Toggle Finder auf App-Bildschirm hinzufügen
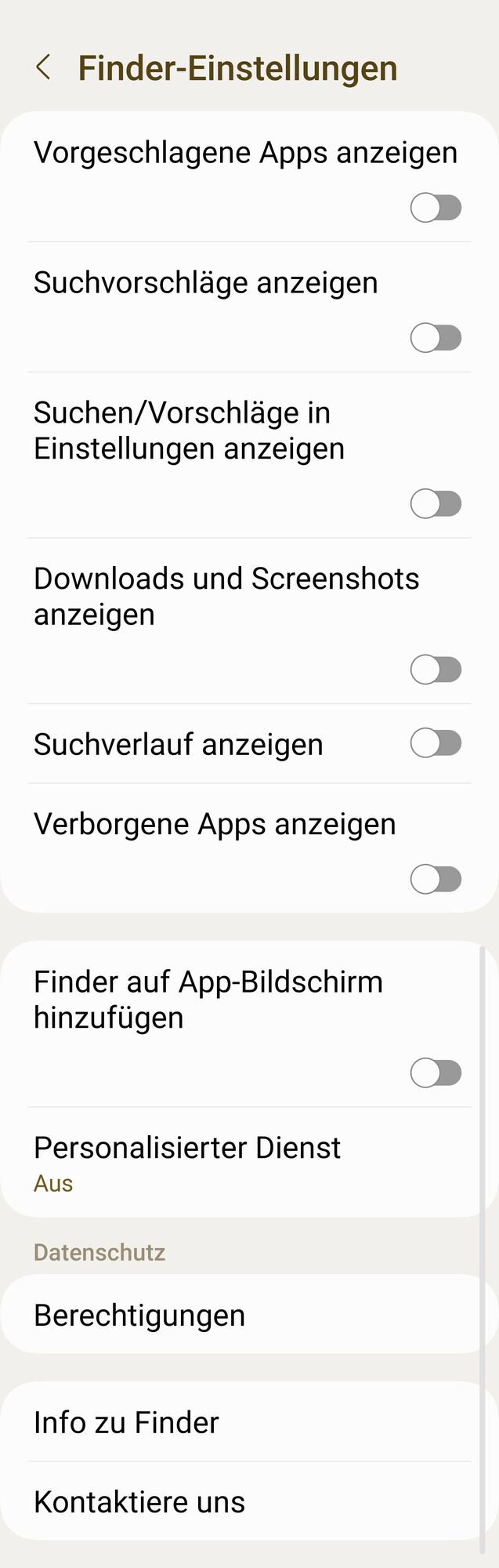This screenshot has width=499, height=1568. (436, 1073)
